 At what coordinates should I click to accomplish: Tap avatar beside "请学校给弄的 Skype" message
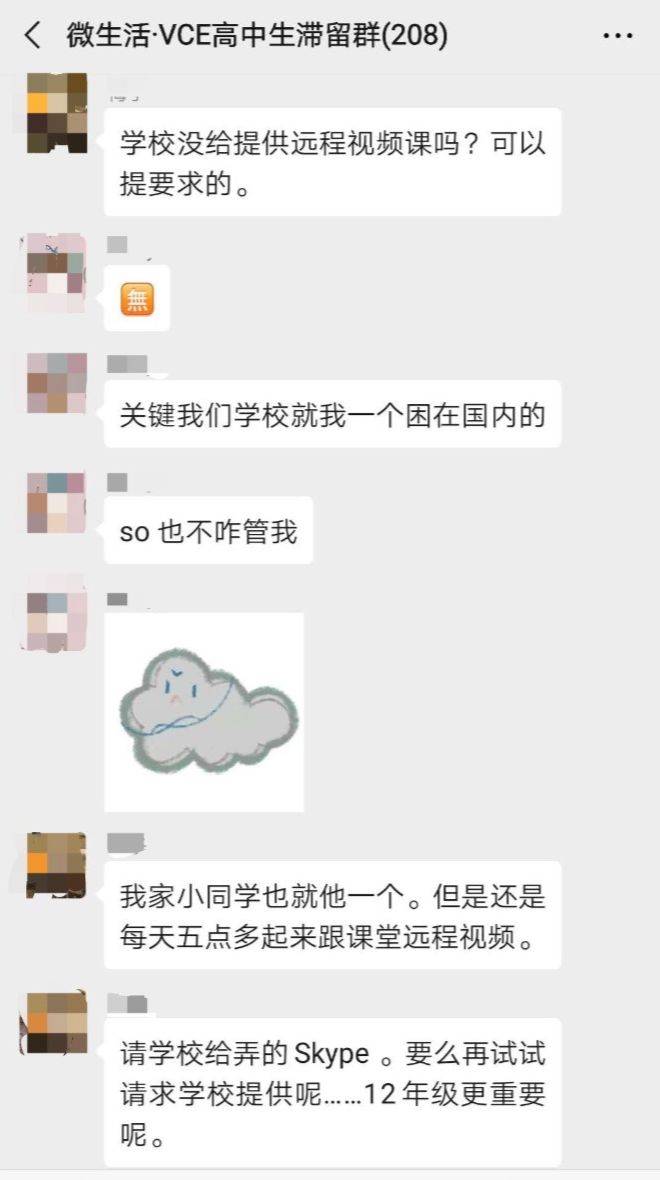(56, 1022)
